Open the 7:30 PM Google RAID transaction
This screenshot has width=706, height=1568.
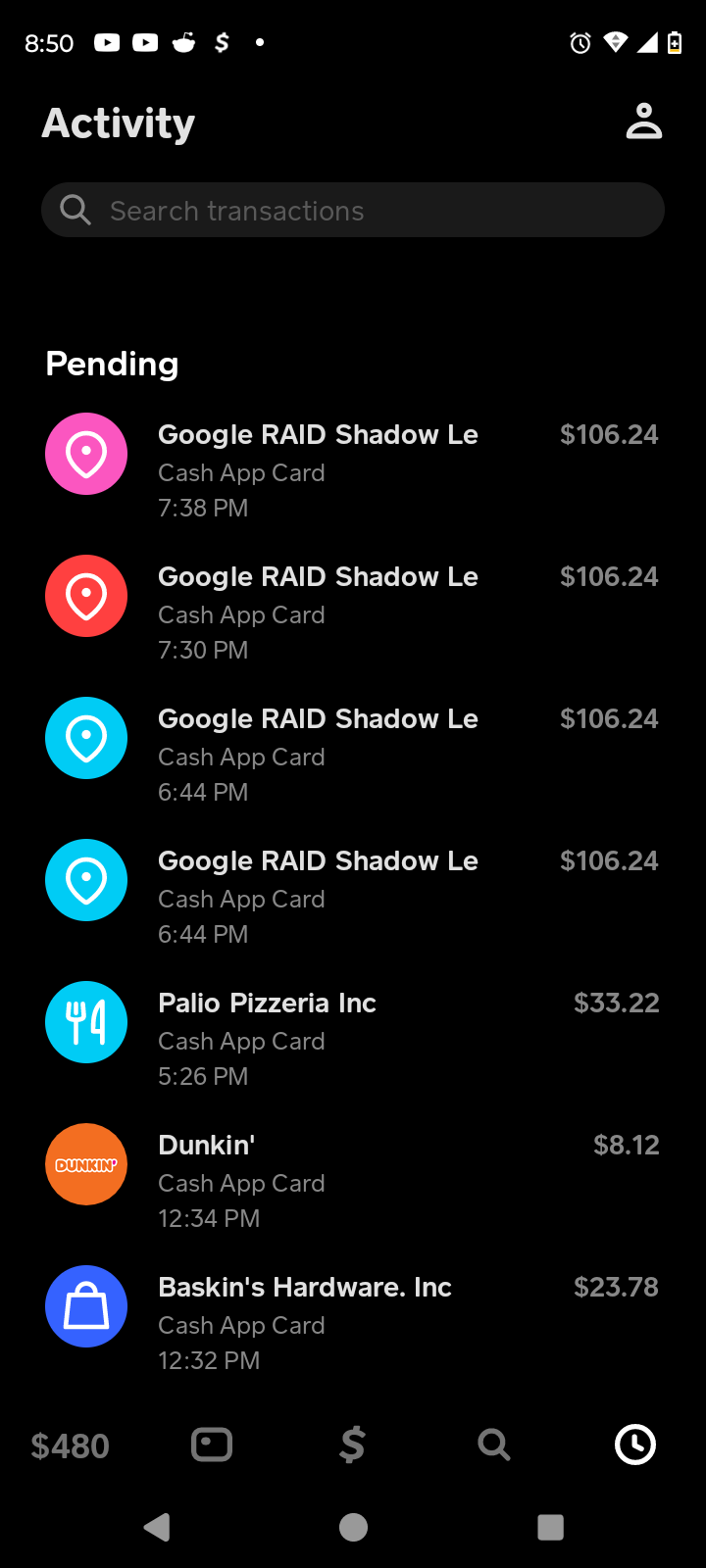(353, 612)
